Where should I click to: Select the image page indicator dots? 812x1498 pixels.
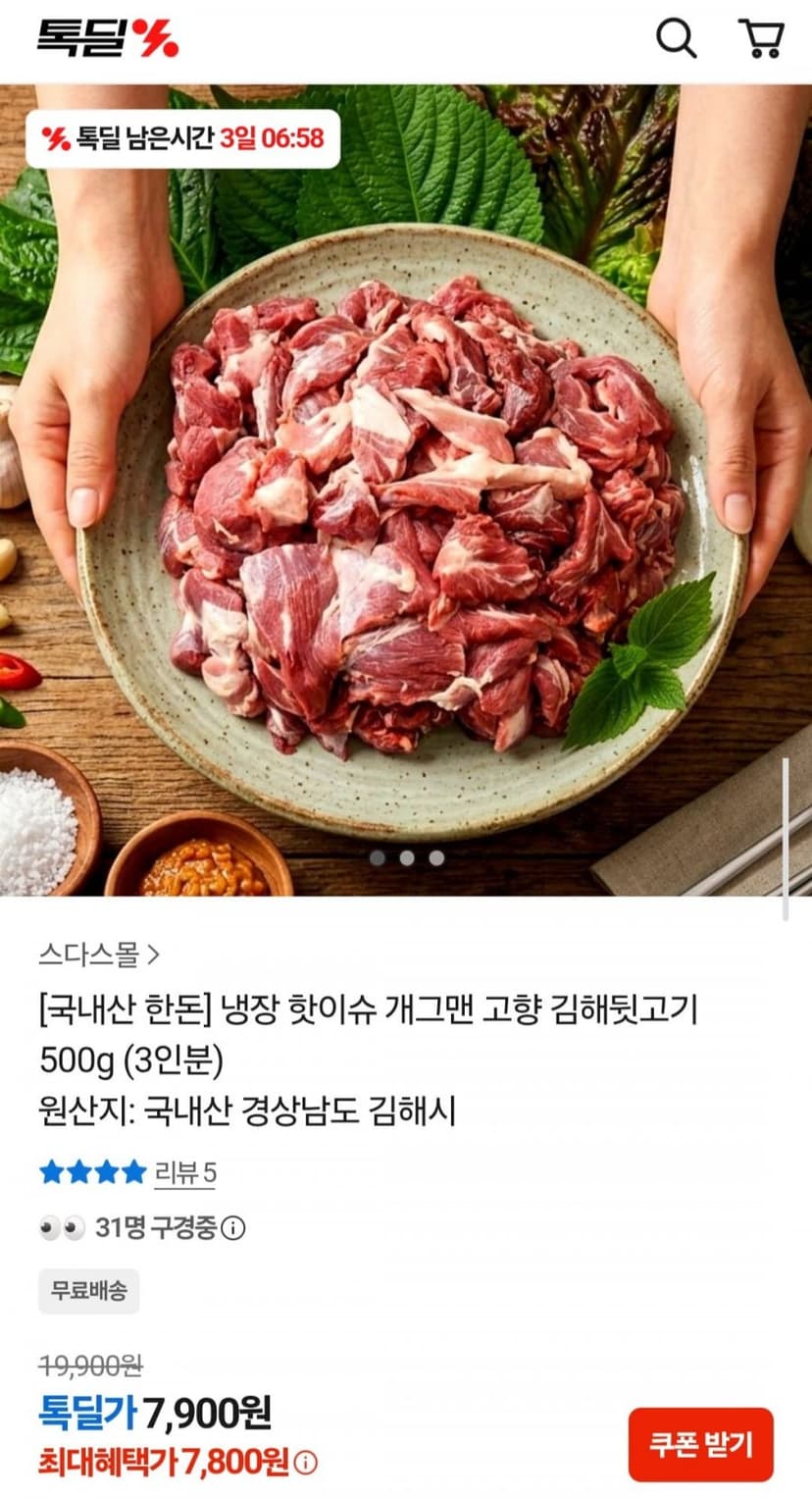406,857
